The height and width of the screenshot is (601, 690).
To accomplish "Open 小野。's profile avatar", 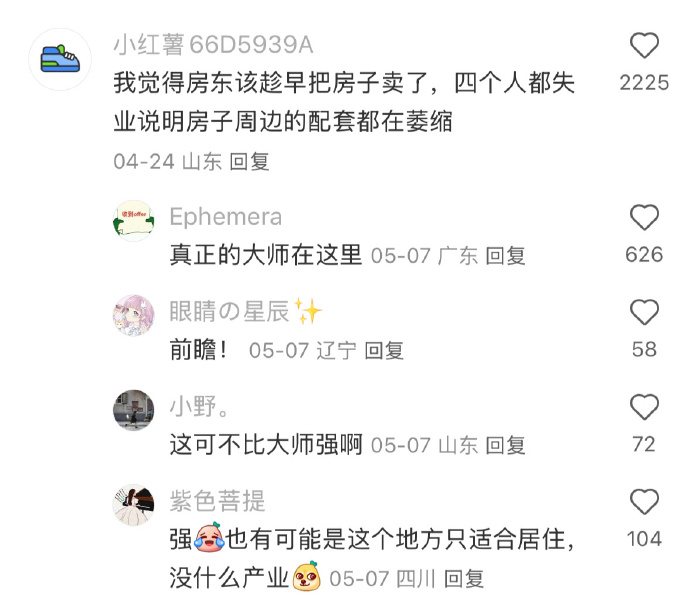I will pos(134,410).
